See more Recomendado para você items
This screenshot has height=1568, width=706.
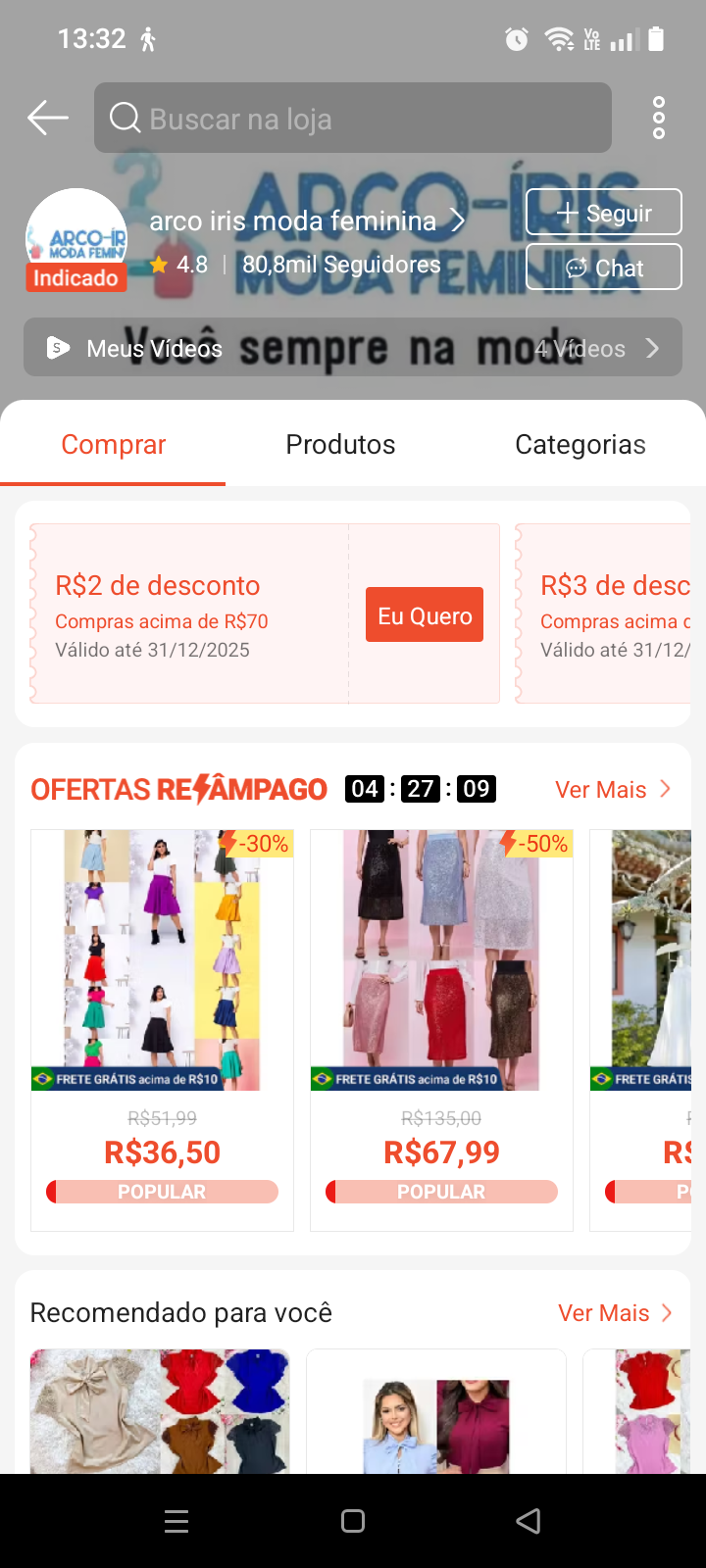click(614, 1313)
